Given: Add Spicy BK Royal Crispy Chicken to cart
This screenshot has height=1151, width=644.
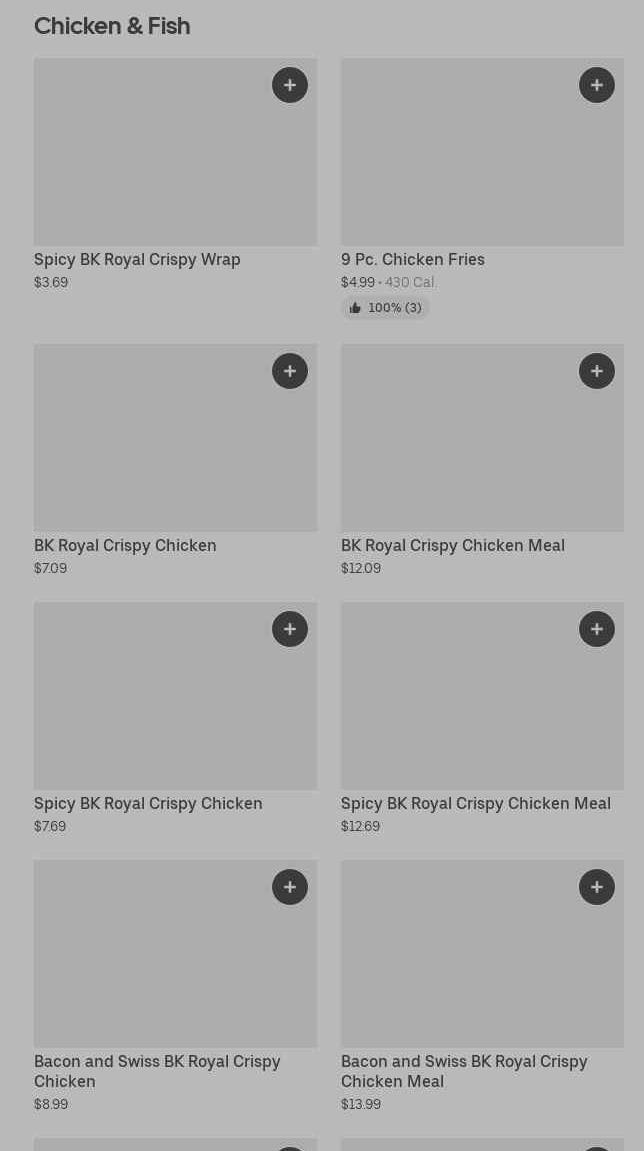Looking at the screenshot, I should point(290,629).
